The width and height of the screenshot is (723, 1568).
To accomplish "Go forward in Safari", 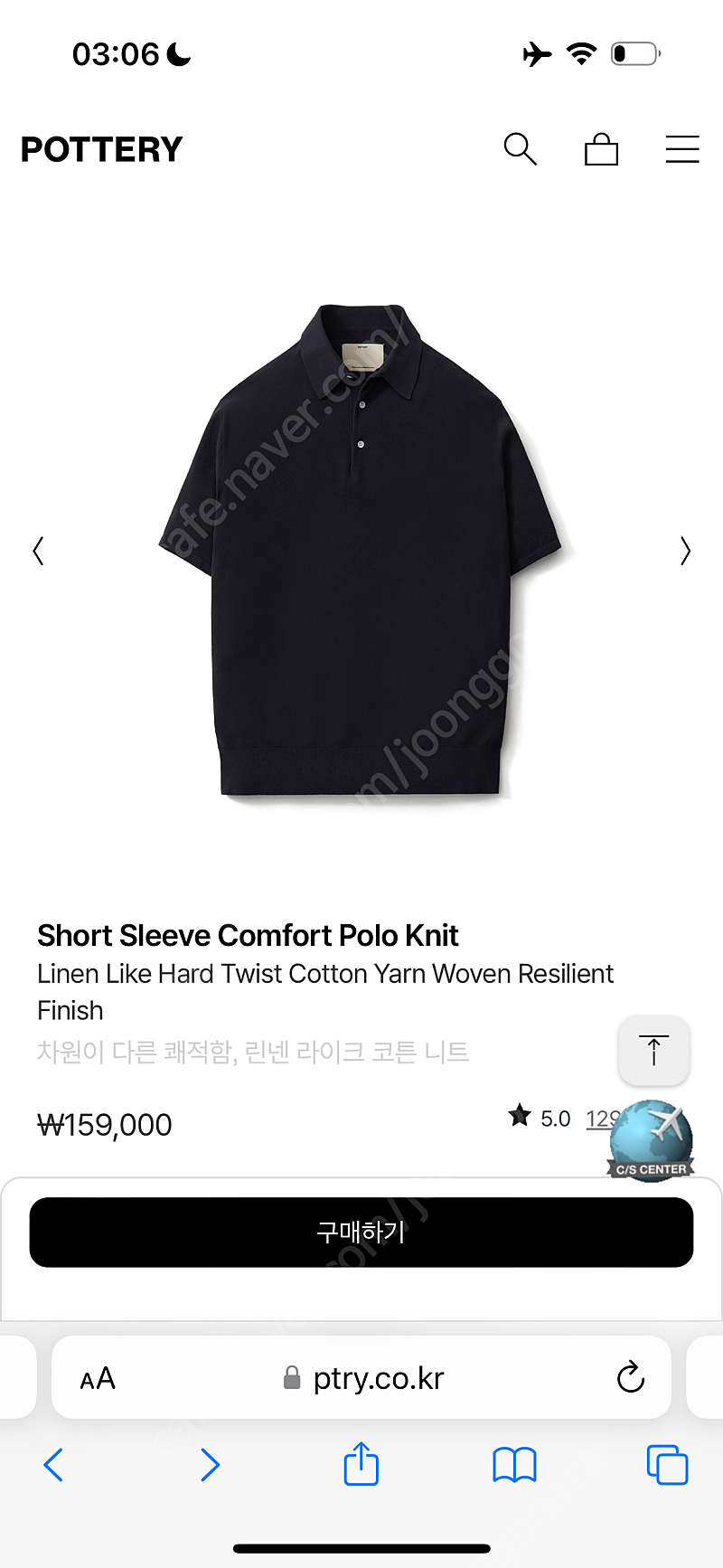I will (210, 1465).
